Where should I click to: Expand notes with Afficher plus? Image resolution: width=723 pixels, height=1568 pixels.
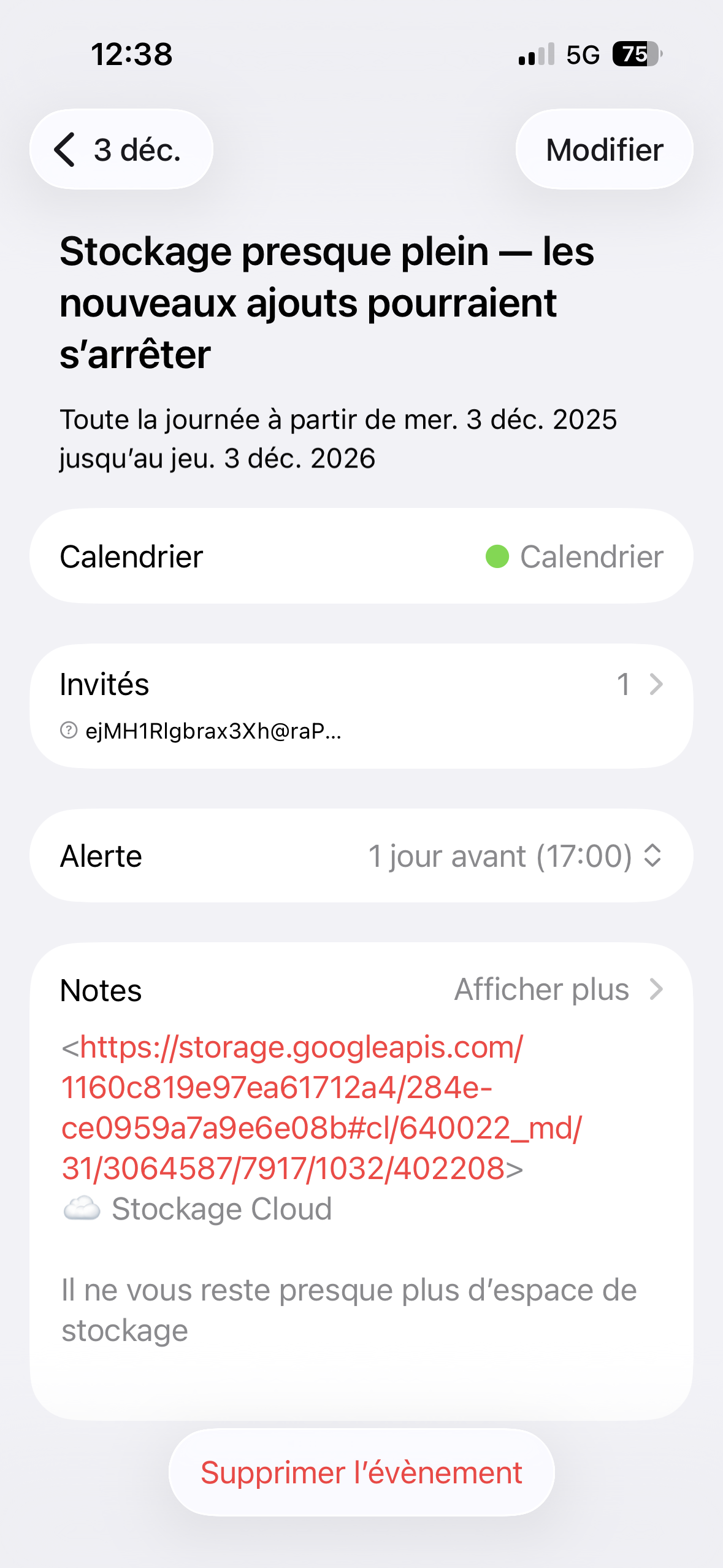pyautogui.click(x=557, y=990)
